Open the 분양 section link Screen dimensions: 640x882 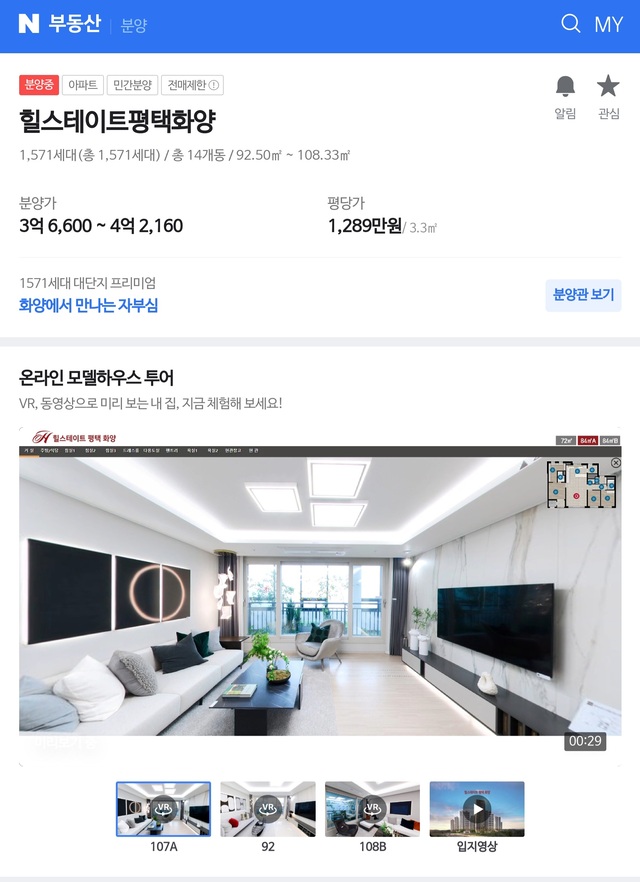(134, 26)
